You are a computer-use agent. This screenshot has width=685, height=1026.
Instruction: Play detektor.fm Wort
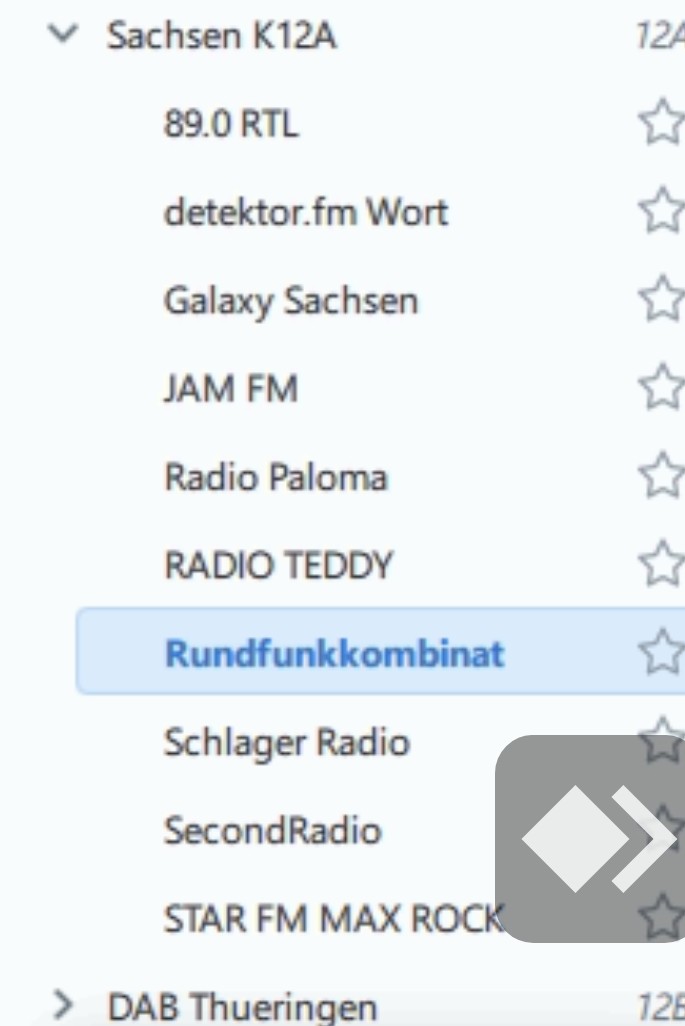tap(306, 213)
